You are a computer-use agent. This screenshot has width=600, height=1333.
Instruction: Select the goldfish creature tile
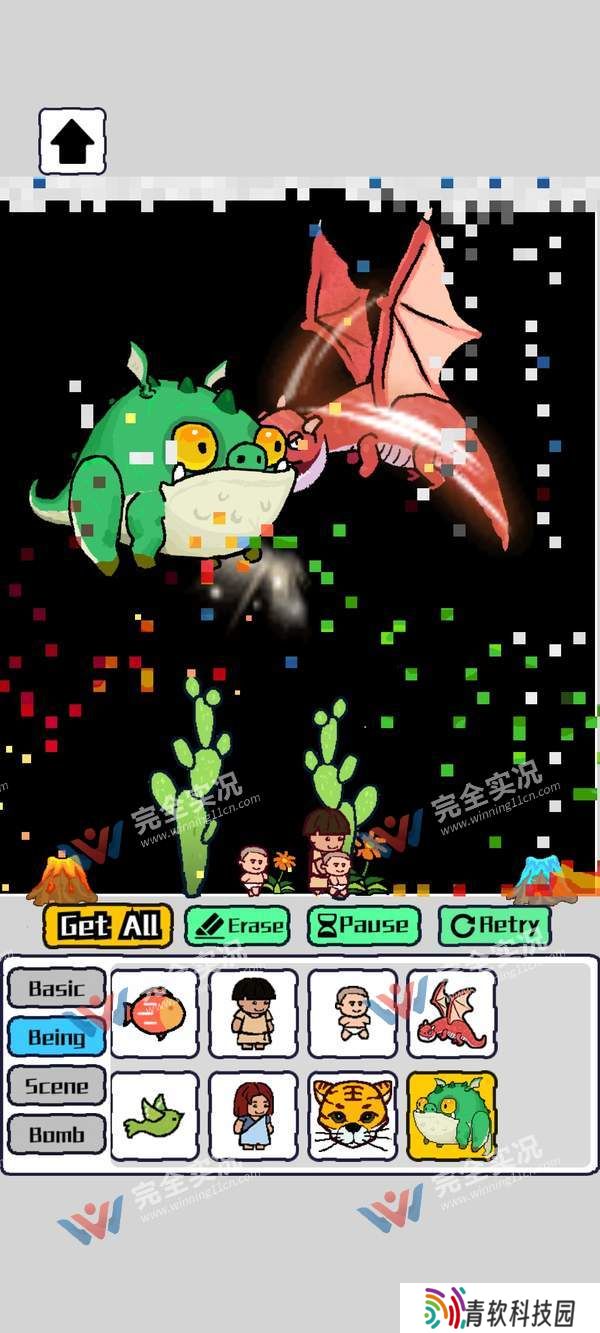tap(154, 1014)
